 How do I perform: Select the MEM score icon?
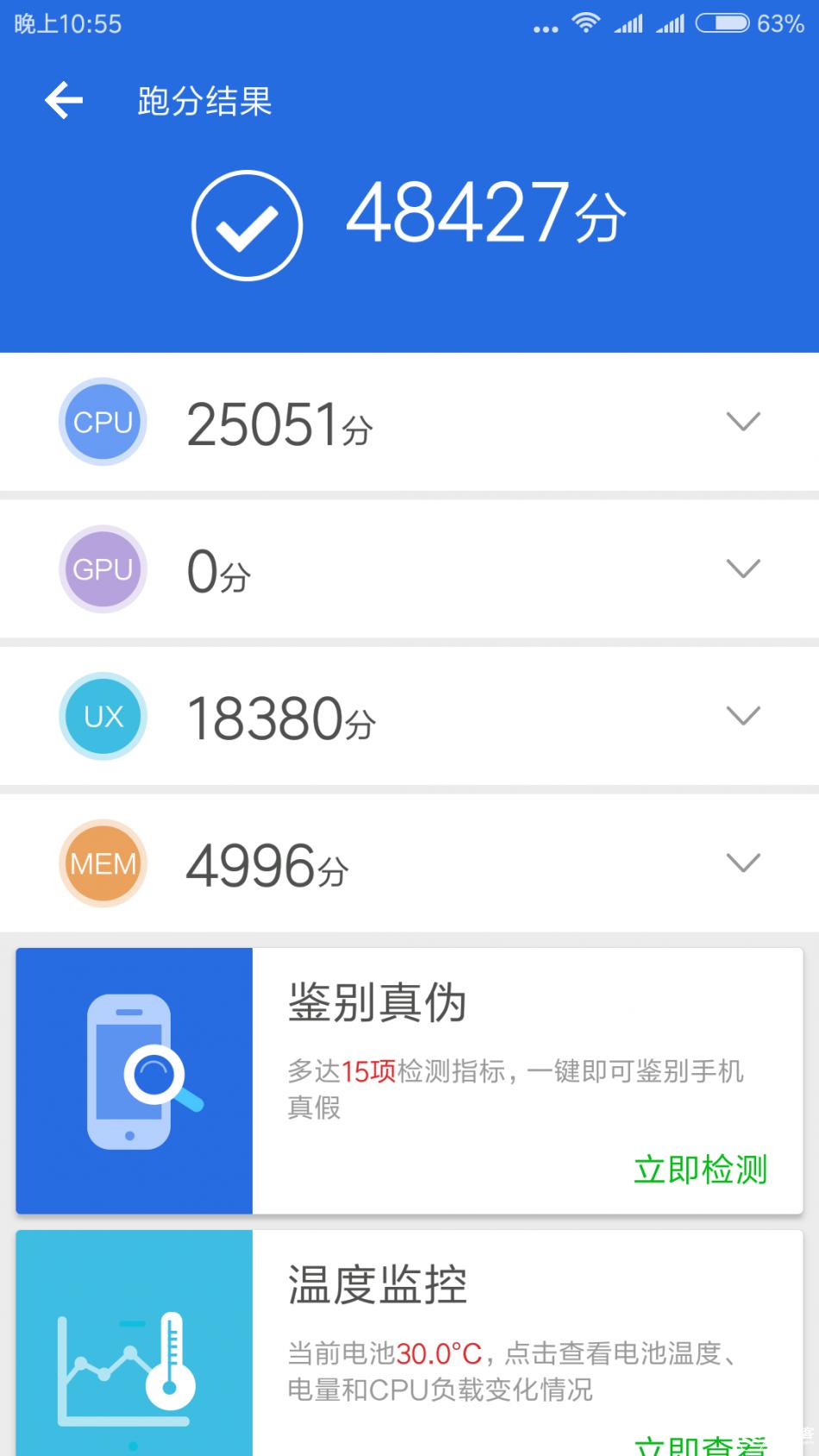coord(102,863)
